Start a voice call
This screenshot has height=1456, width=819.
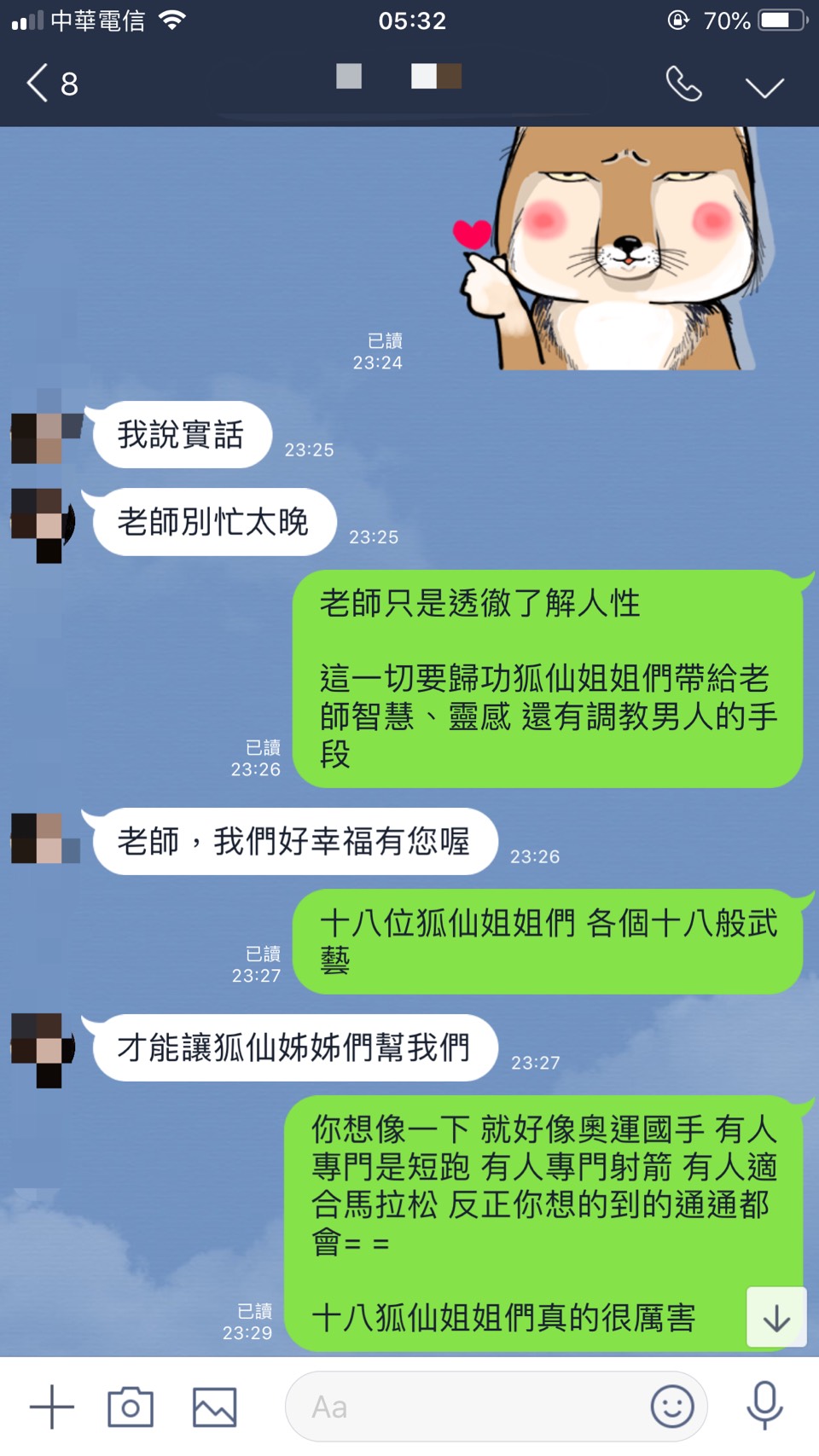pyautogui.click(x=683, y=84)
